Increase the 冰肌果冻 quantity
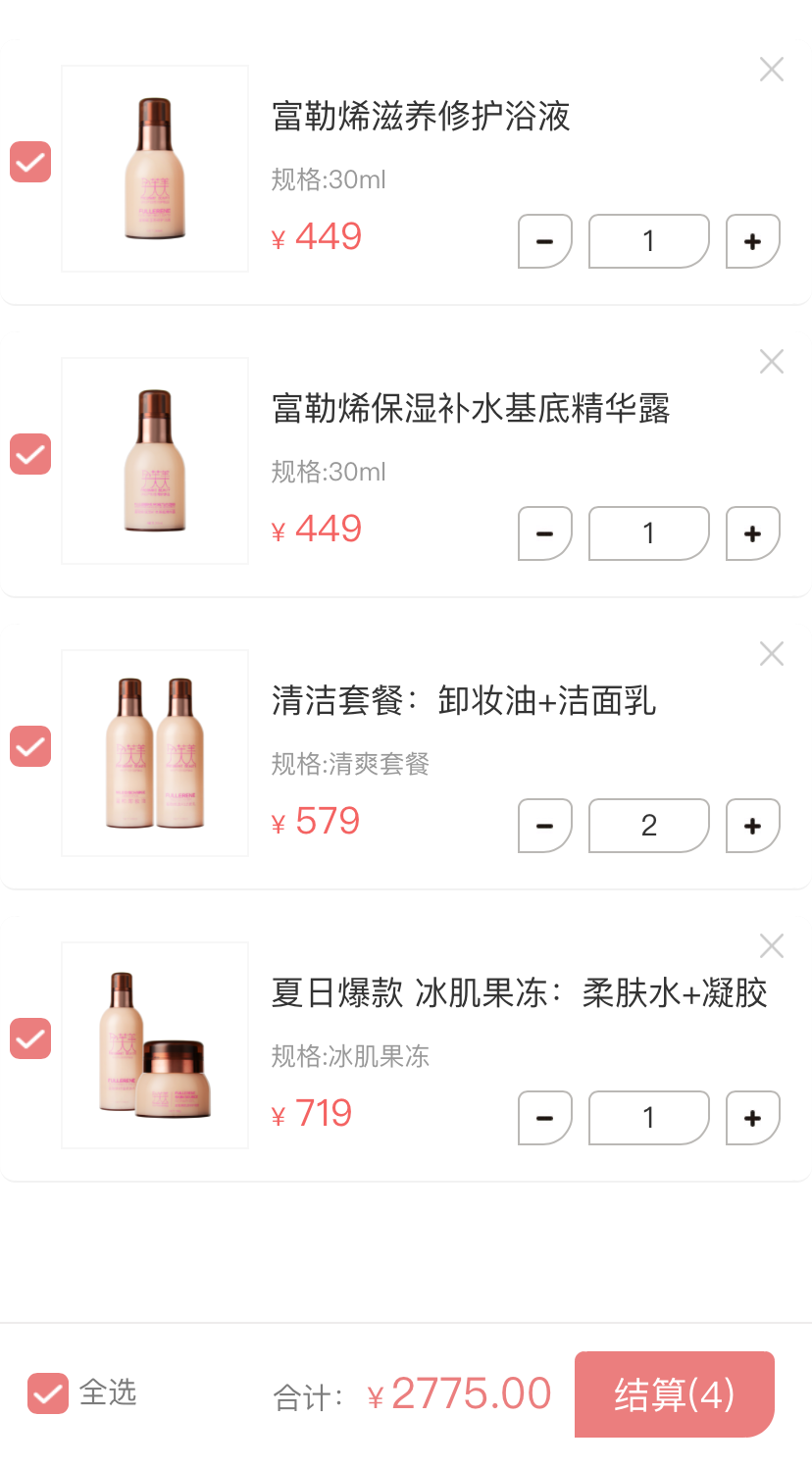This screenshot has height=1467, width=812. (x=752, y=1118)
